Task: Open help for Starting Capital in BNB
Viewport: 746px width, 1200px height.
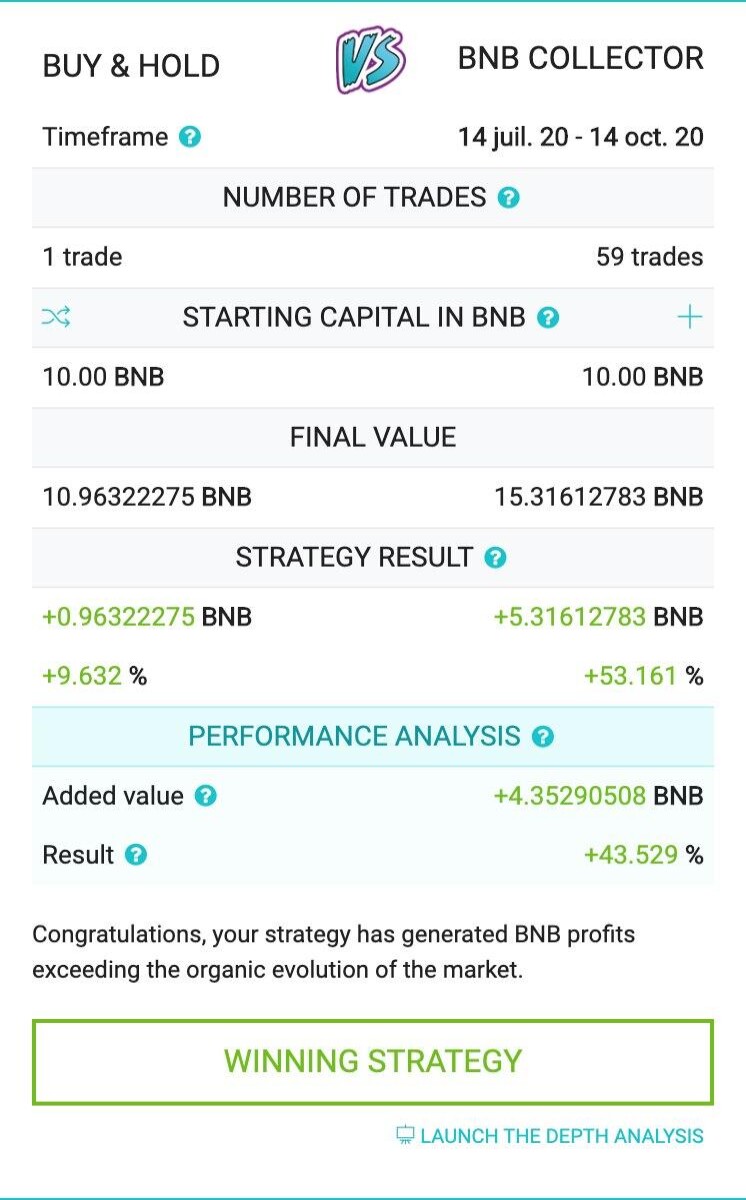Action: [x=547, y=317]
